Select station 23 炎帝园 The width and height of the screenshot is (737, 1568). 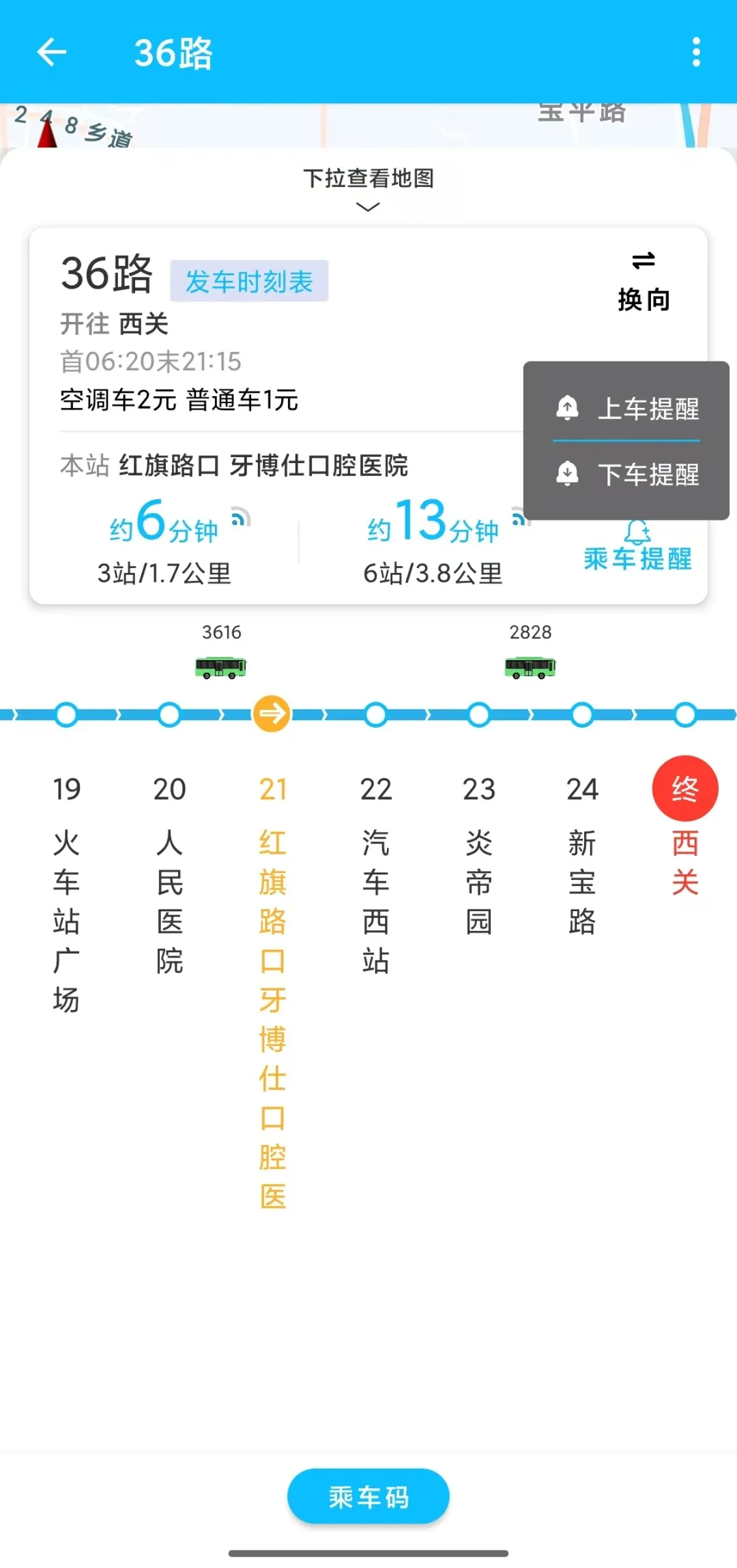[479, 853]
